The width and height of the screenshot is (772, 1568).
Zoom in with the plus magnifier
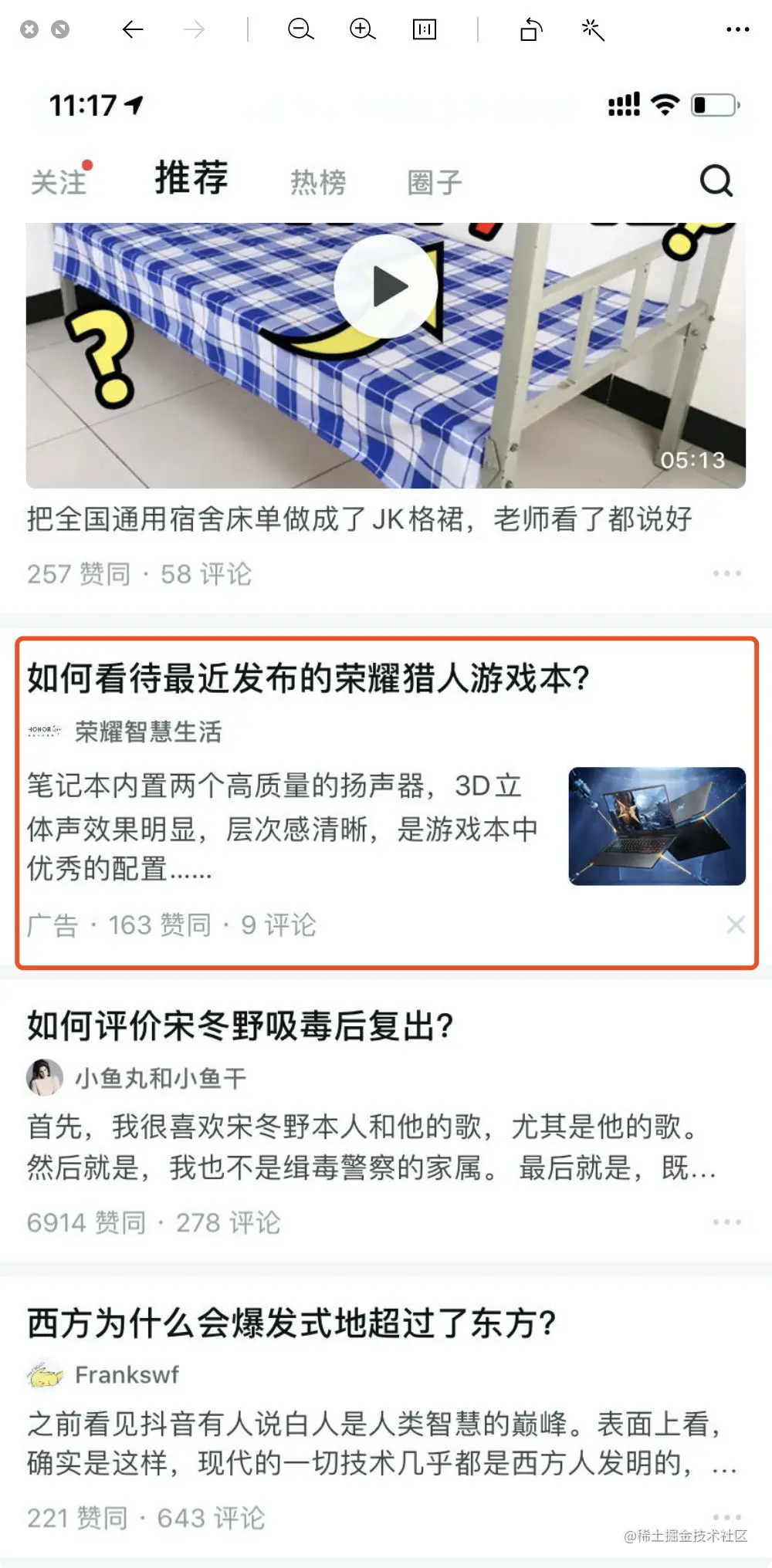pos(362,30)
